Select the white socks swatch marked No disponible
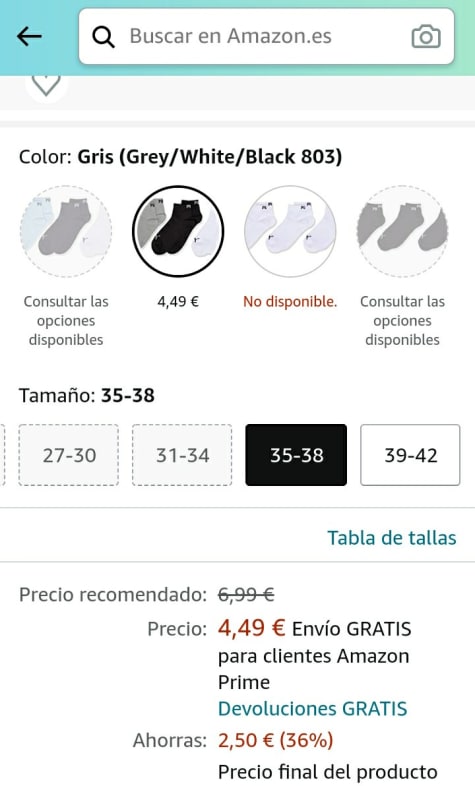 coord(290,231)
